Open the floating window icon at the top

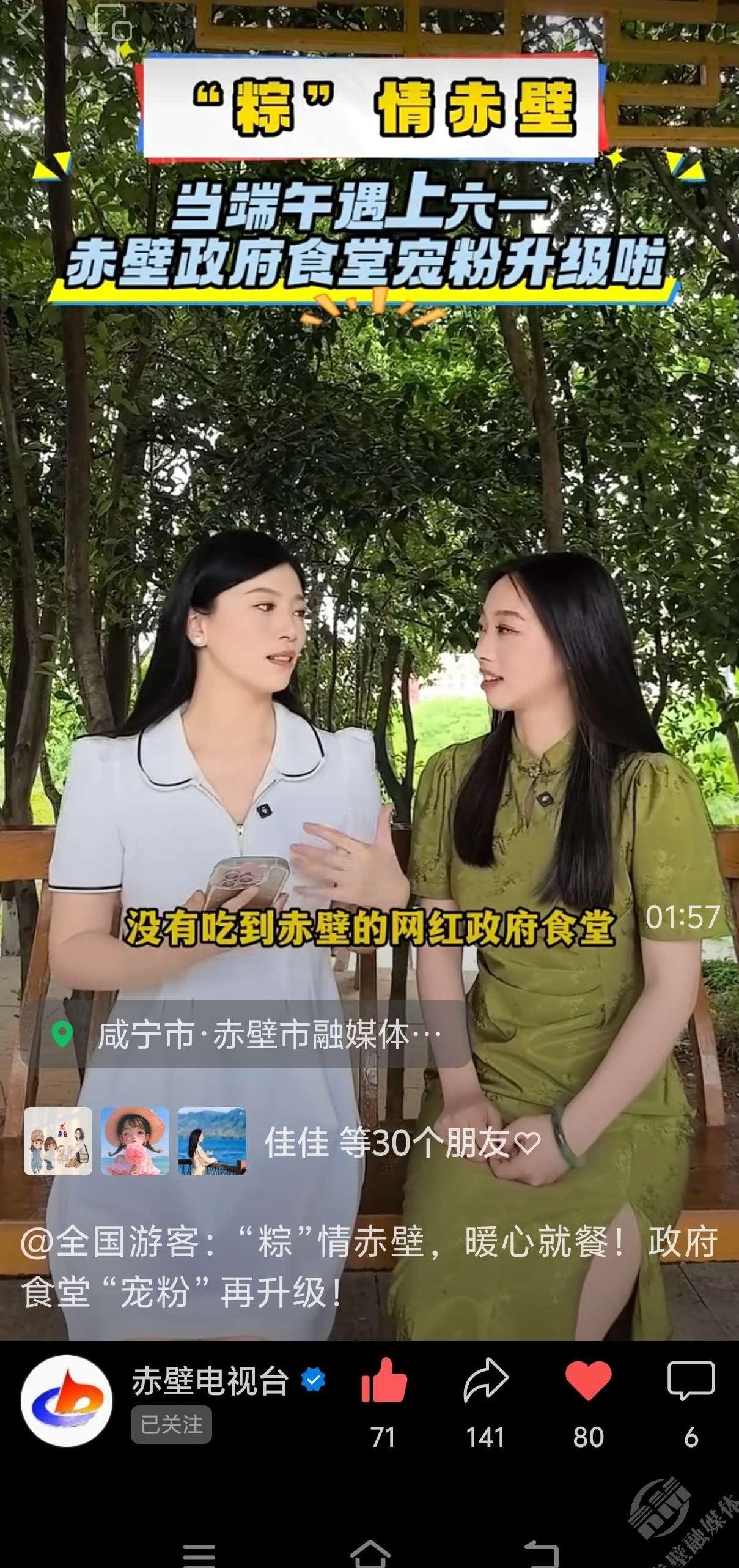coord(114,23)
